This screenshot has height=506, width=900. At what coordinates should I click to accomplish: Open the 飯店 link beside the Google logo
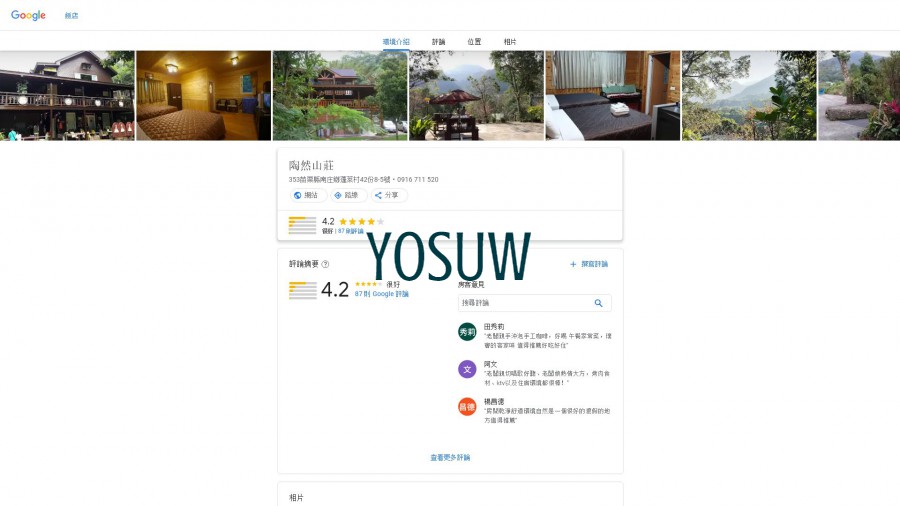pyautogui.click(x=71, y=16)
